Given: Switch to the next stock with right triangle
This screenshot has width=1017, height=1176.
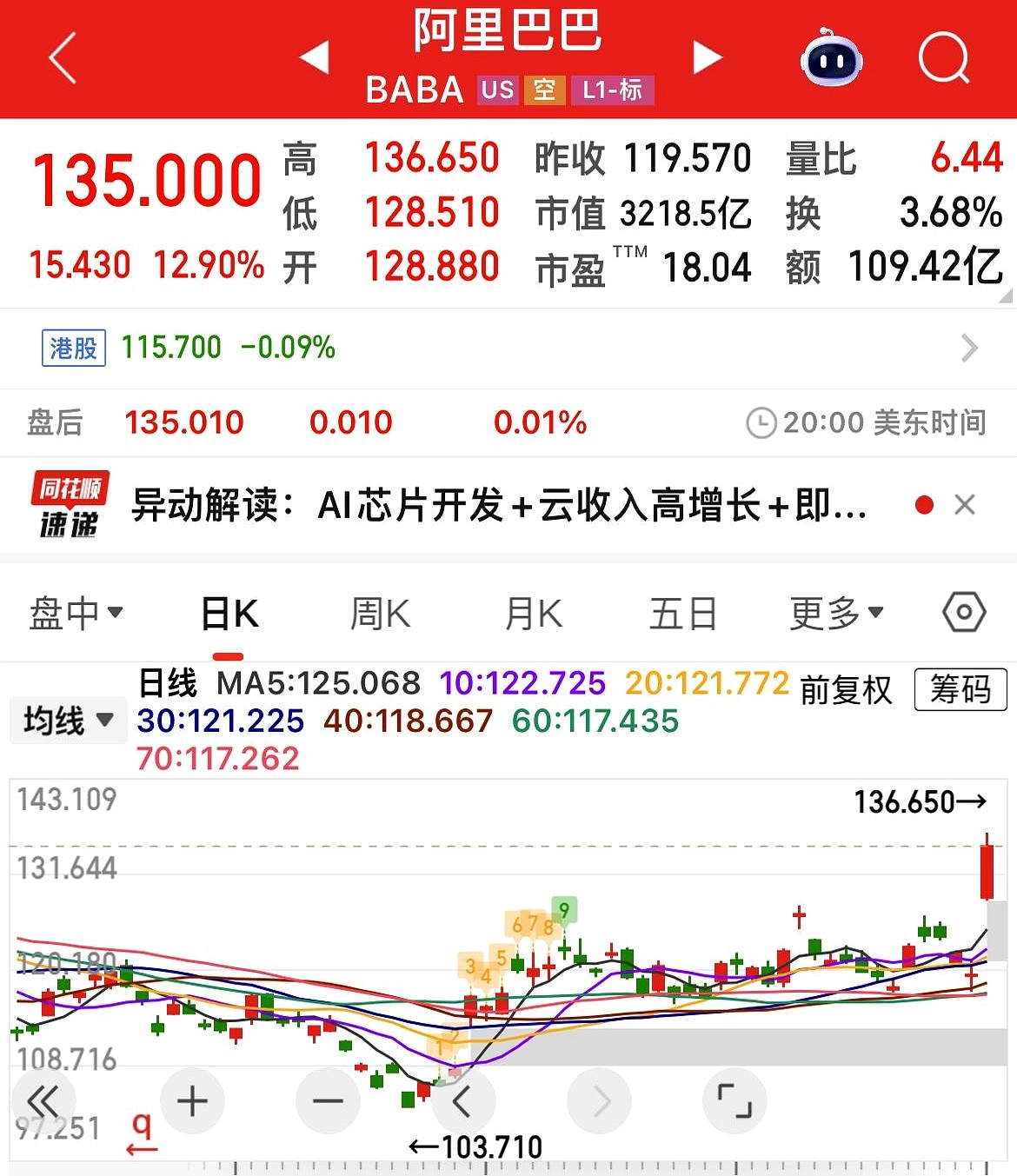Looking at the screenshot, I should coord(708,57).
